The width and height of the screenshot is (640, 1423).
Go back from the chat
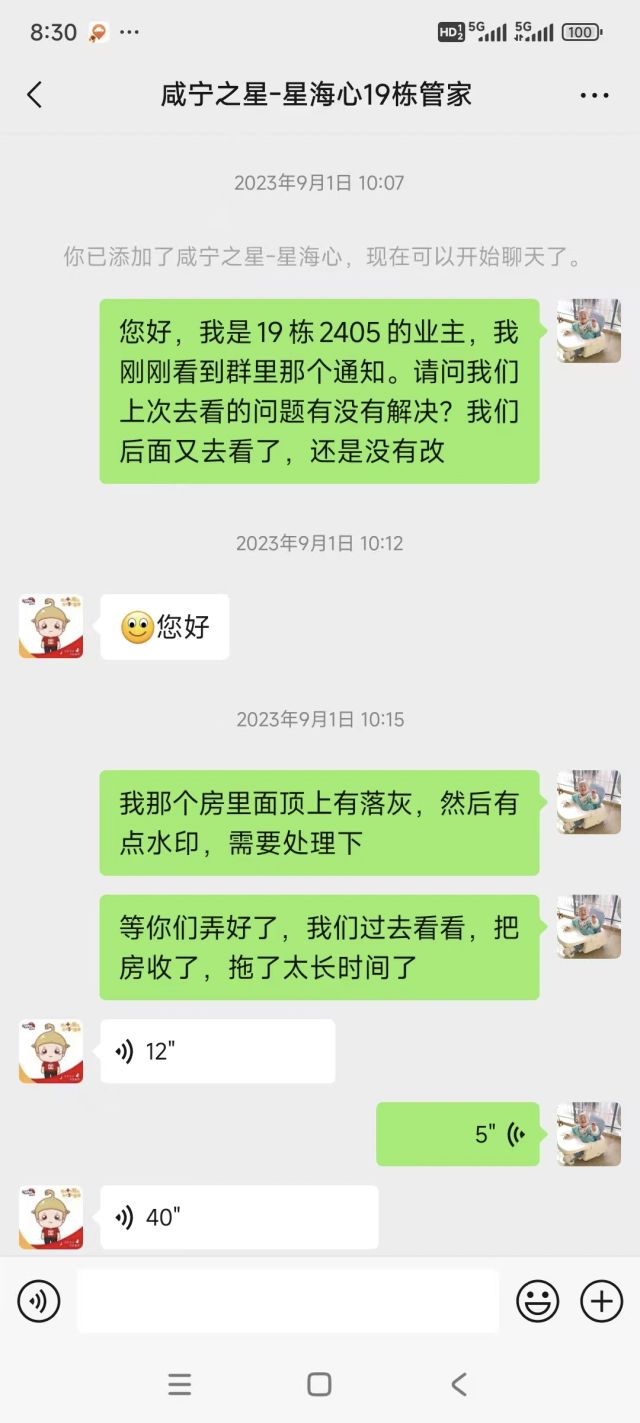(35, 95)
